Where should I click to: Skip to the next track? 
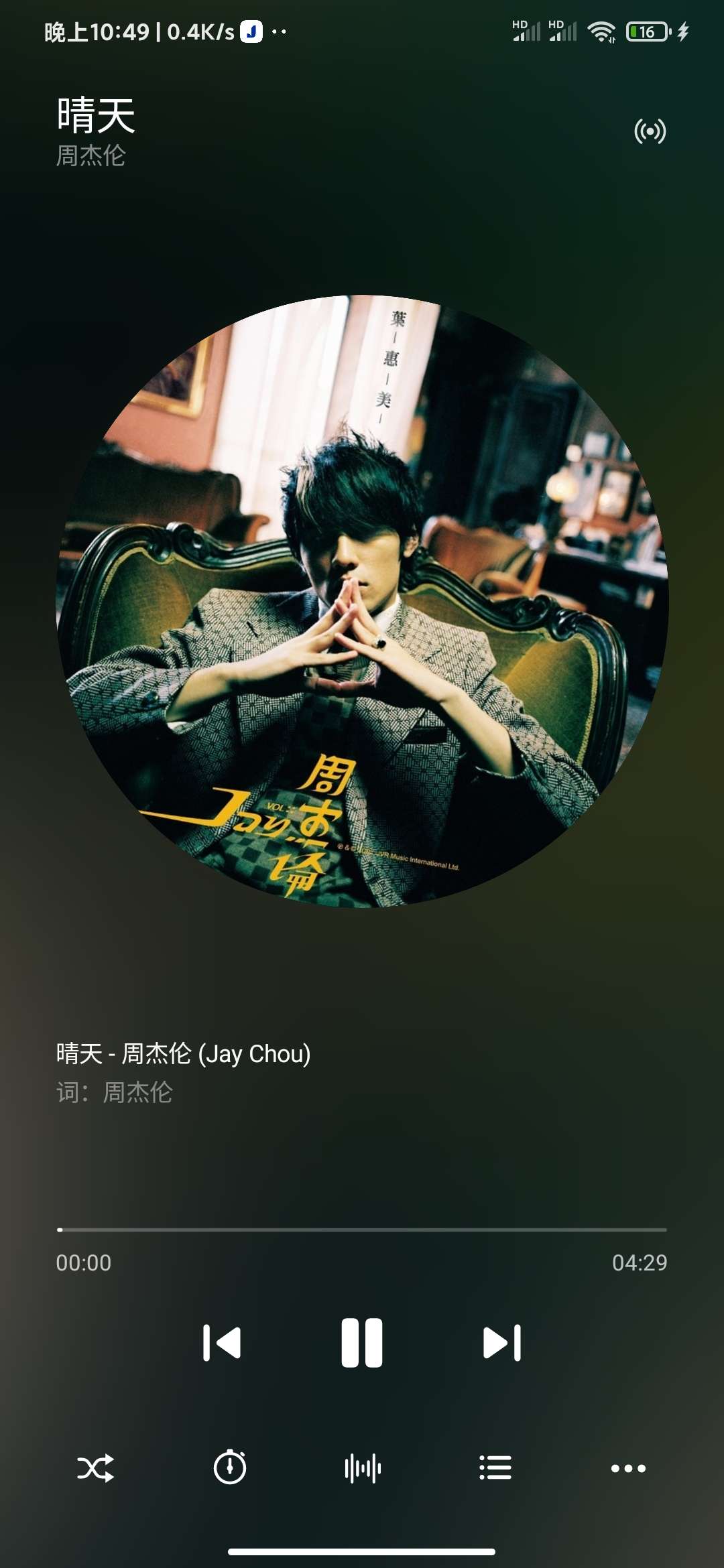(x=502, y=1343)
